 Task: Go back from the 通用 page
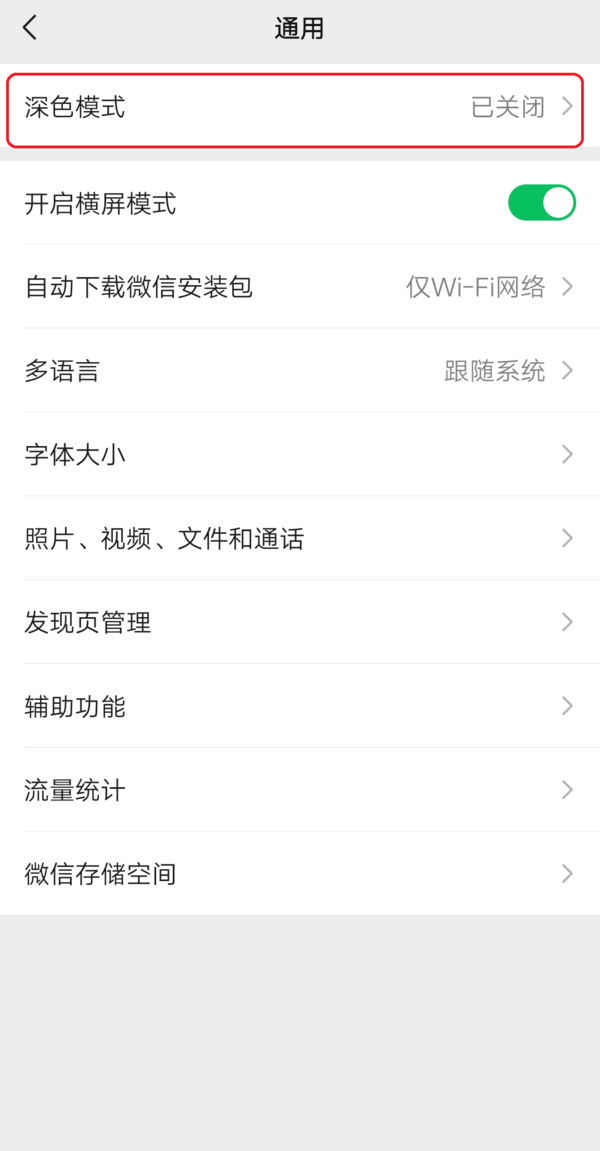(x=30, y=28)
